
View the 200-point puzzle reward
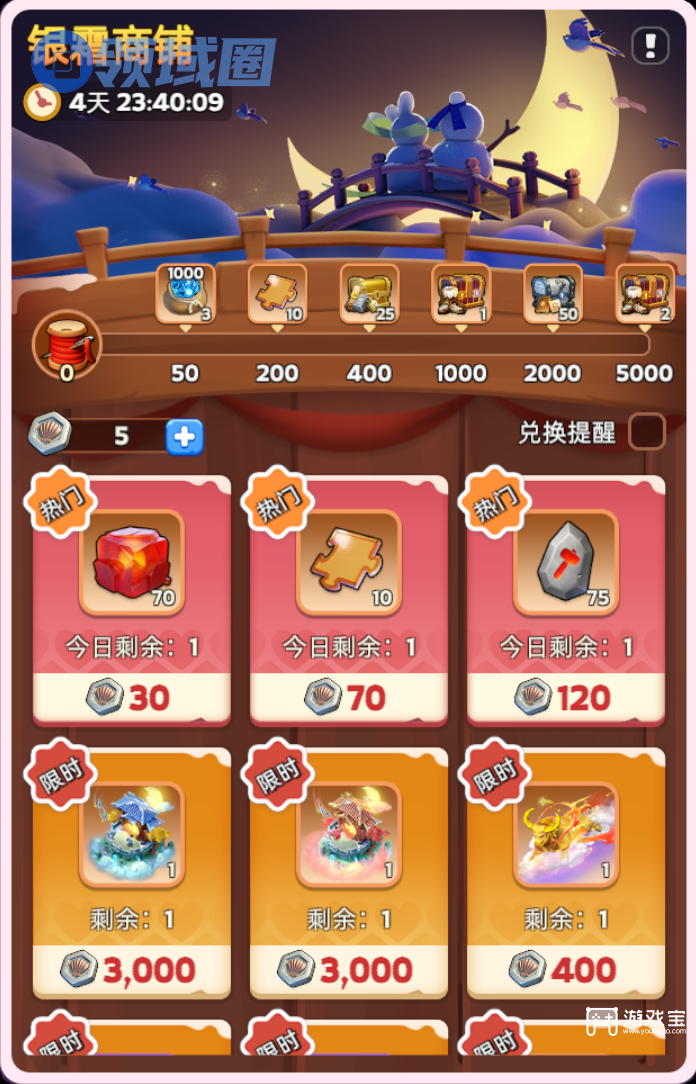click(277, 294)
